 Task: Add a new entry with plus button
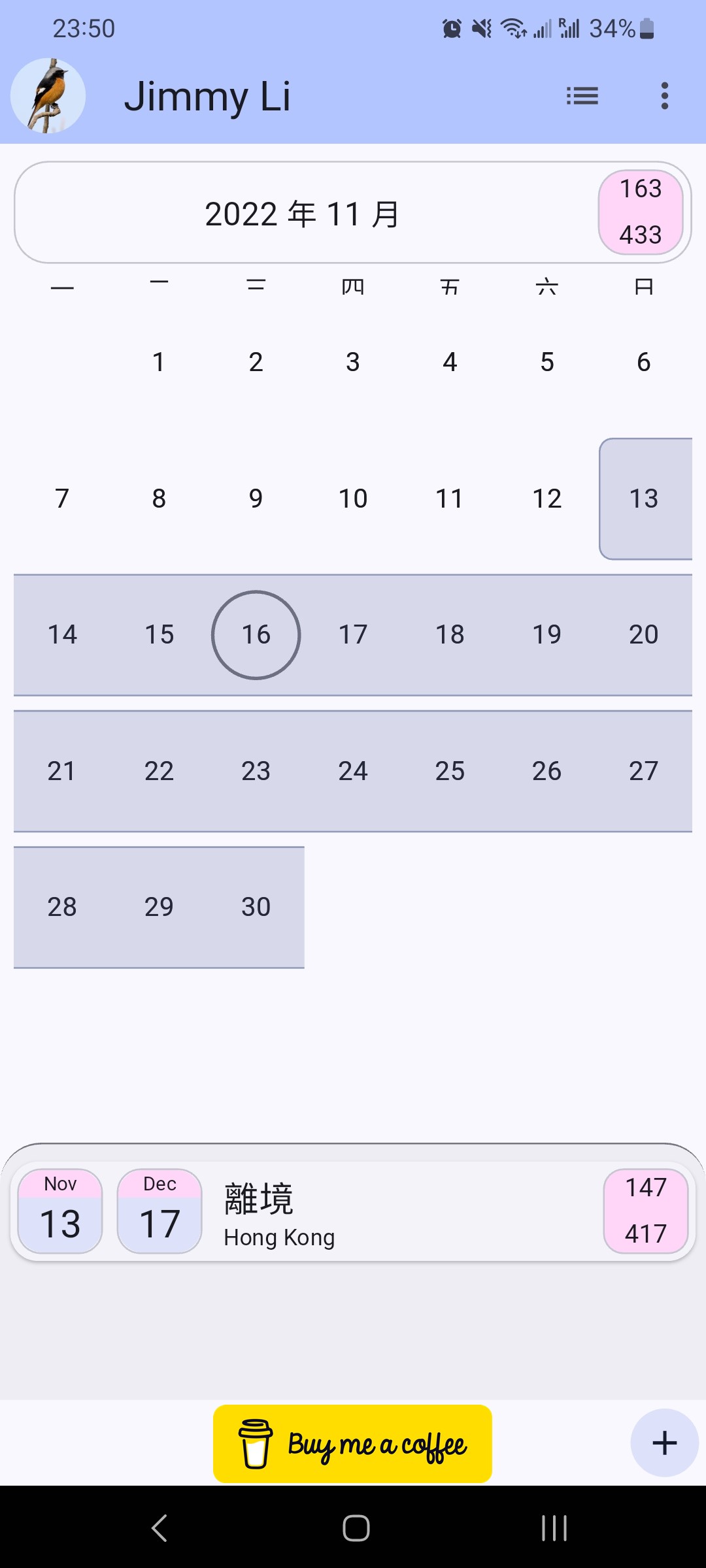[x=665, y=1443]
